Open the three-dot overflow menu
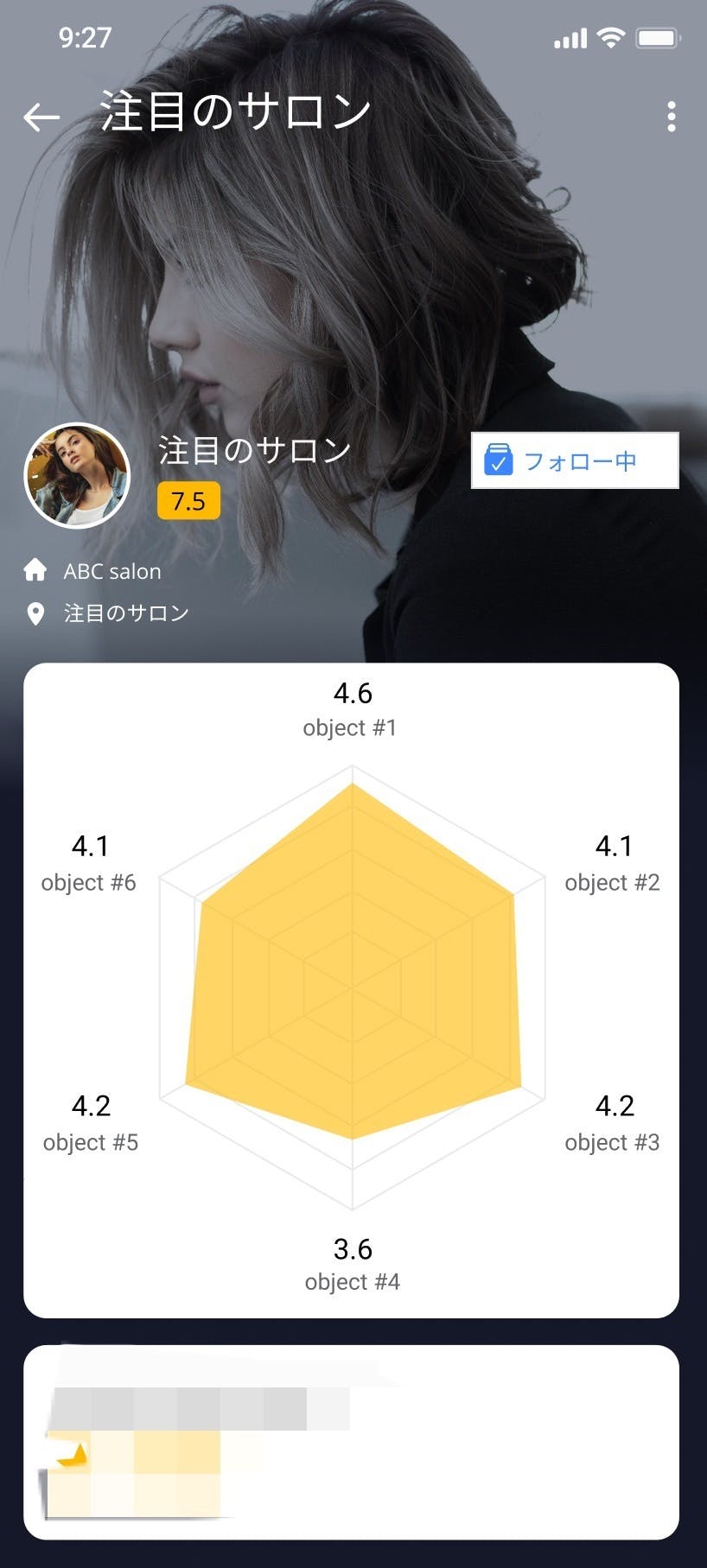 click(671, 117)
